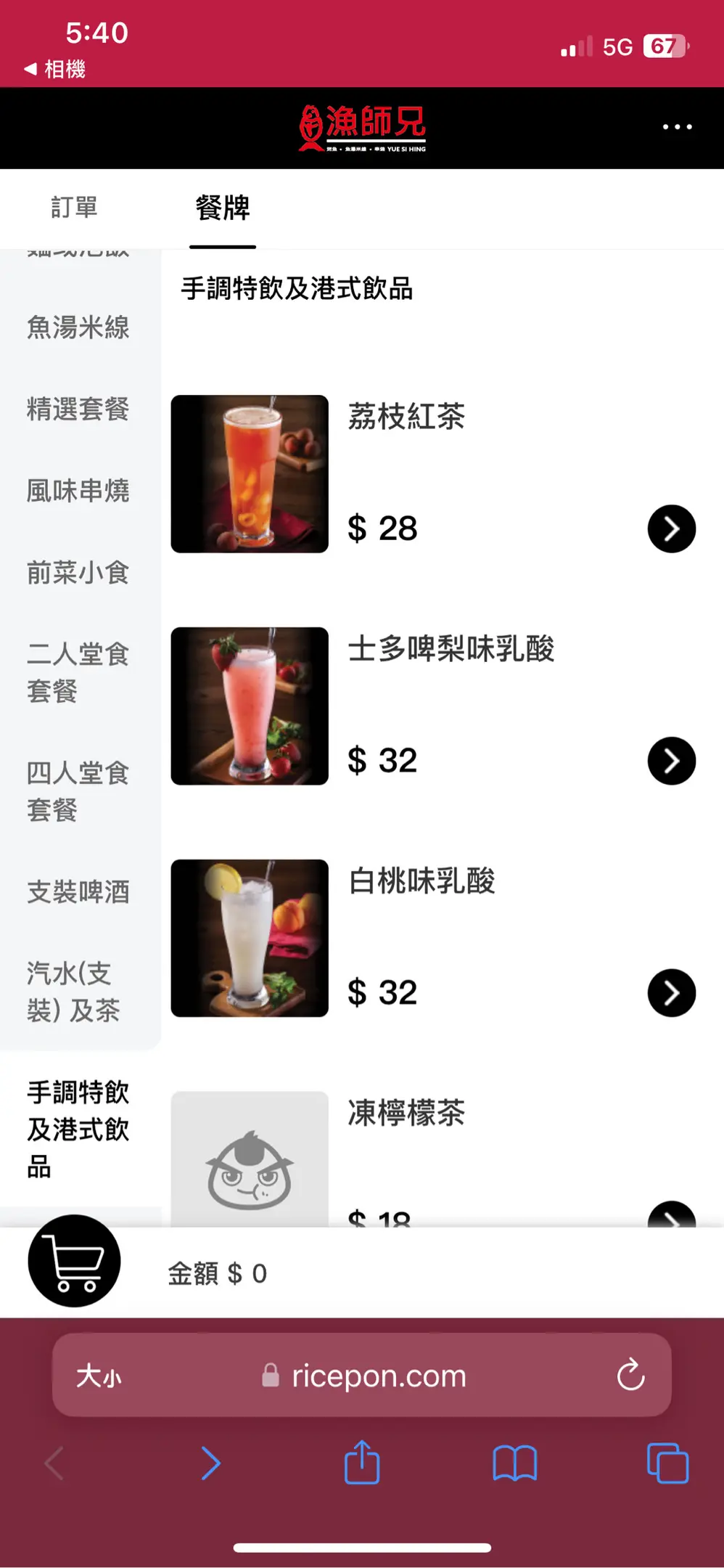This screenshot has height=1568, width=724.
Task: Go to the 風味串燒 category
Action: (x=78, y=491)
